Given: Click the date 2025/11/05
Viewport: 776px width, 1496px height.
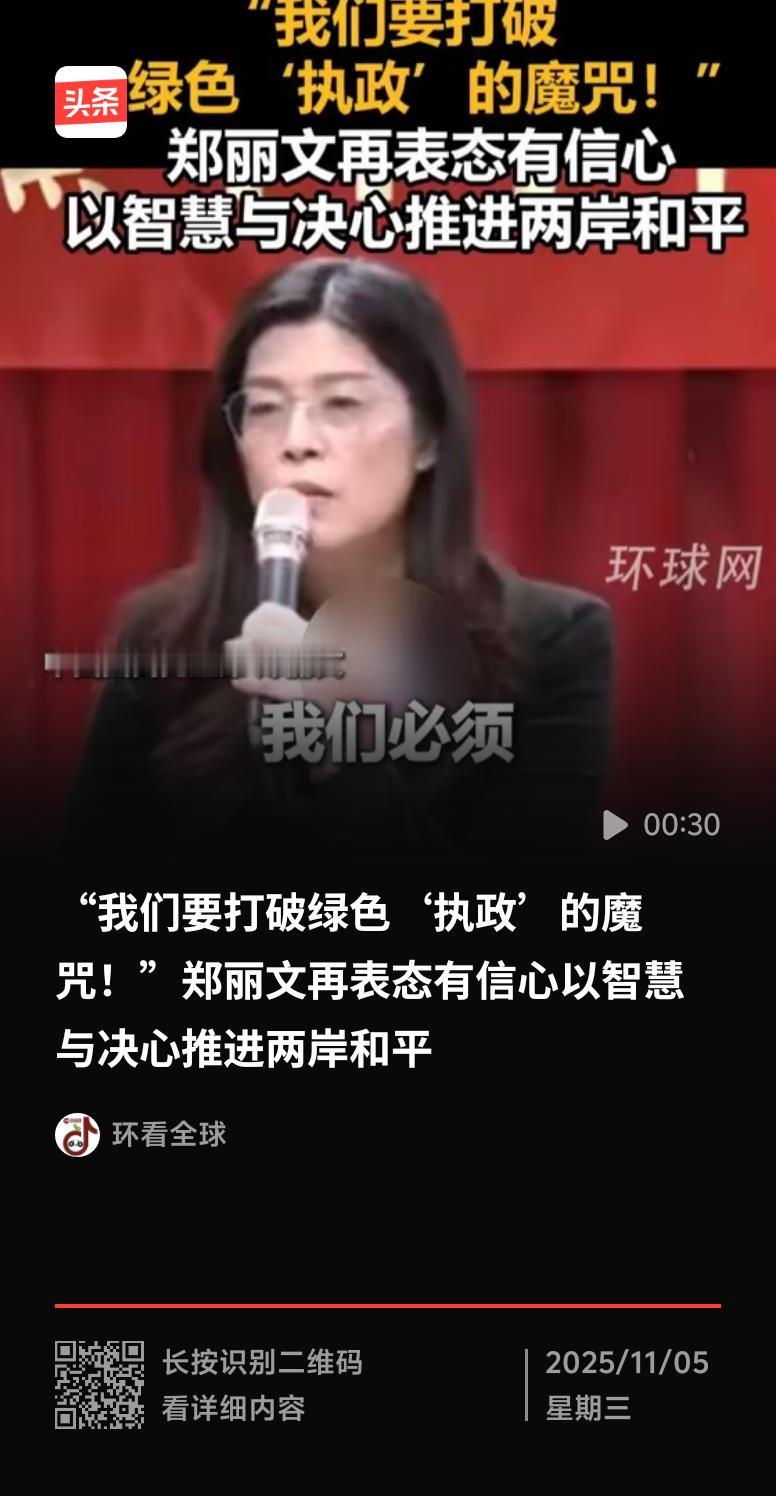Looking at the screenshot, I should pos(628,1361).
